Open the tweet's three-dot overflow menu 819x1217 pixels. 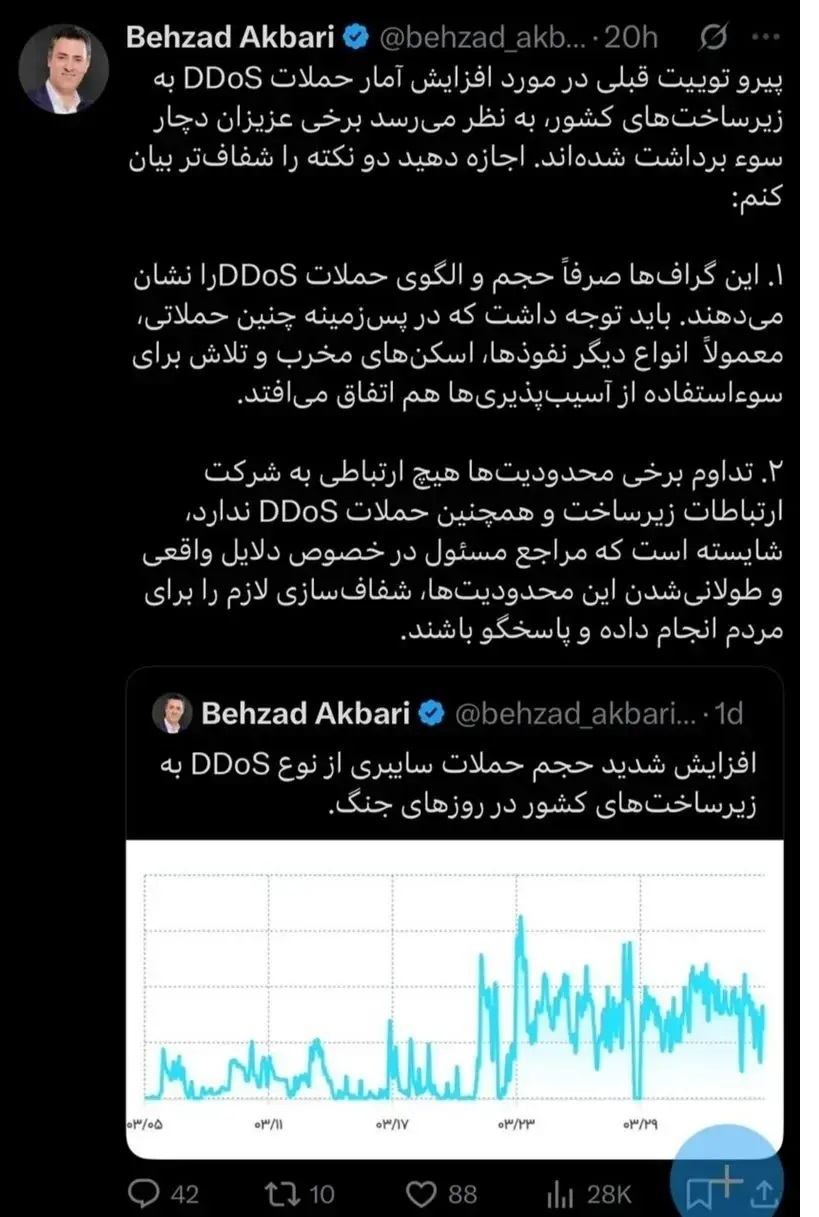coord(766,39)
